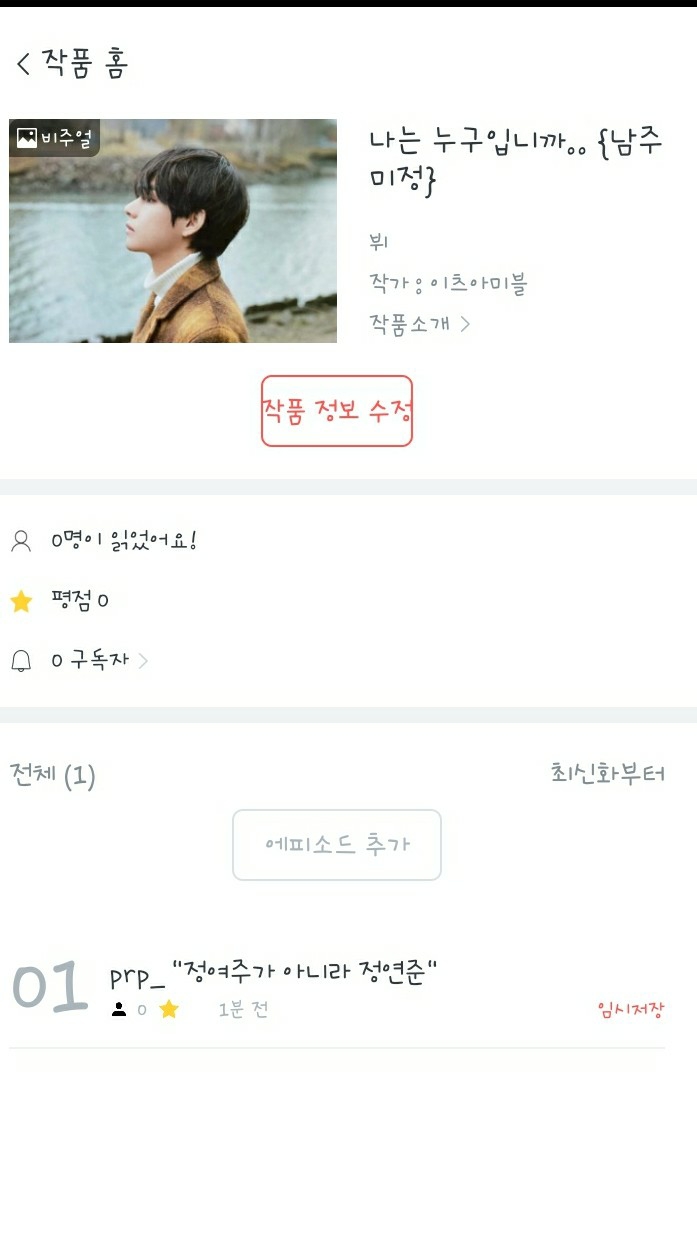Change sort order via 최신화부터

(x=607, y=773)
